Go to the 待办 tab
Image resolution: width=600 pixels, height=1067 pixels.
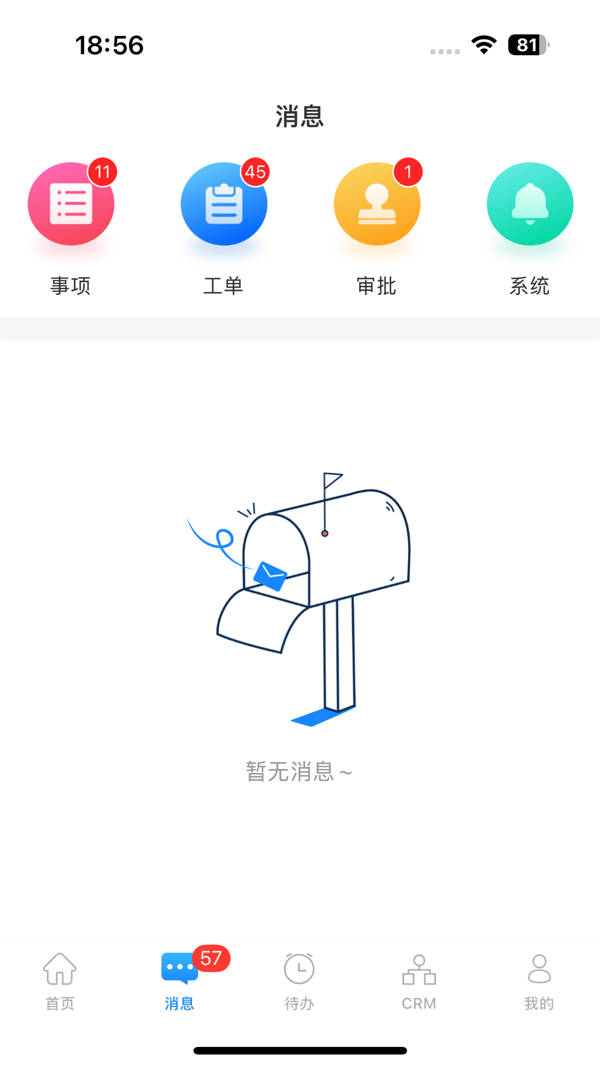[x=299, y=981]
